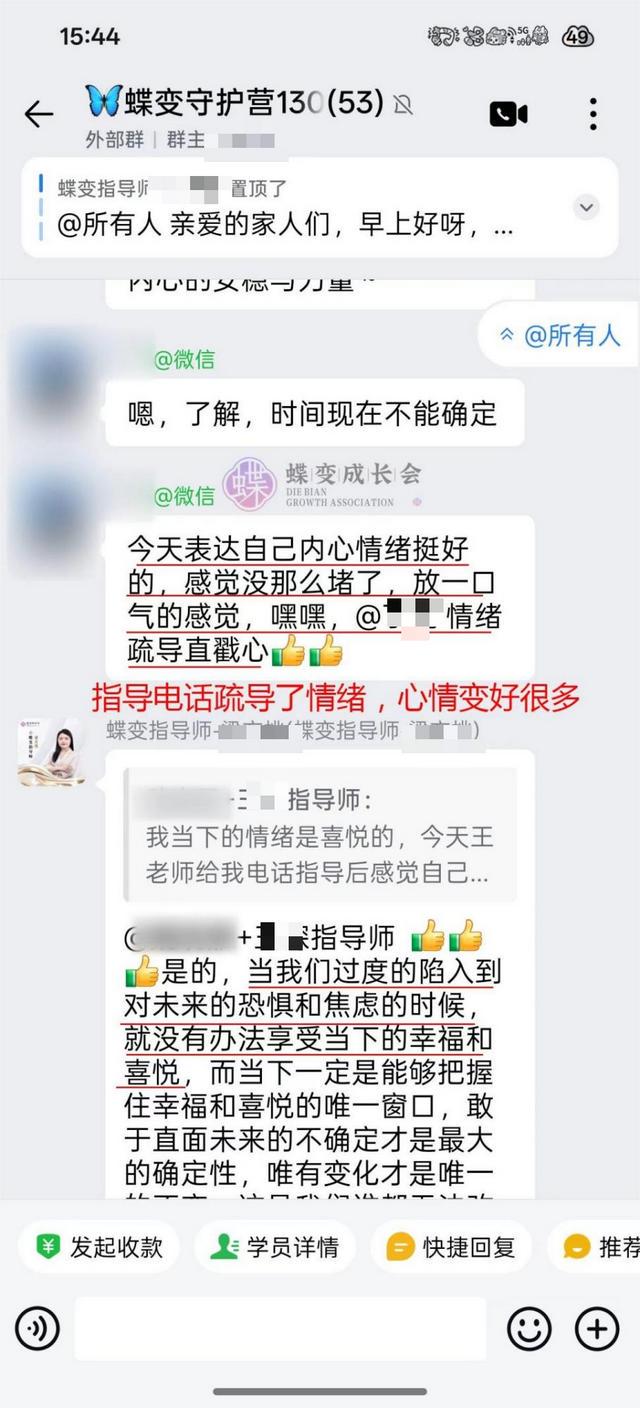
Task: Tap 发起收款 quick action
Action: (99, 1247)
